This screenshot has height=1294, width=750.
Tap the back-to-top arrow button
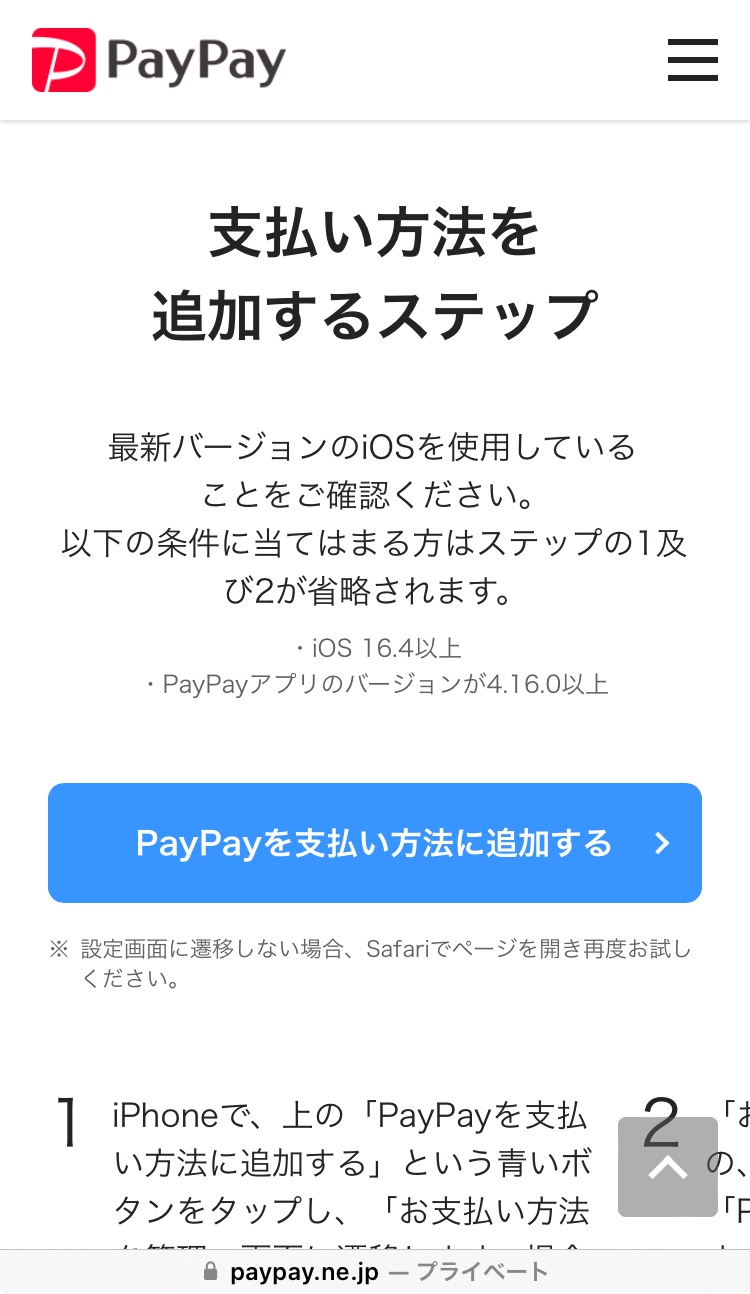(x=667, y=1167)
